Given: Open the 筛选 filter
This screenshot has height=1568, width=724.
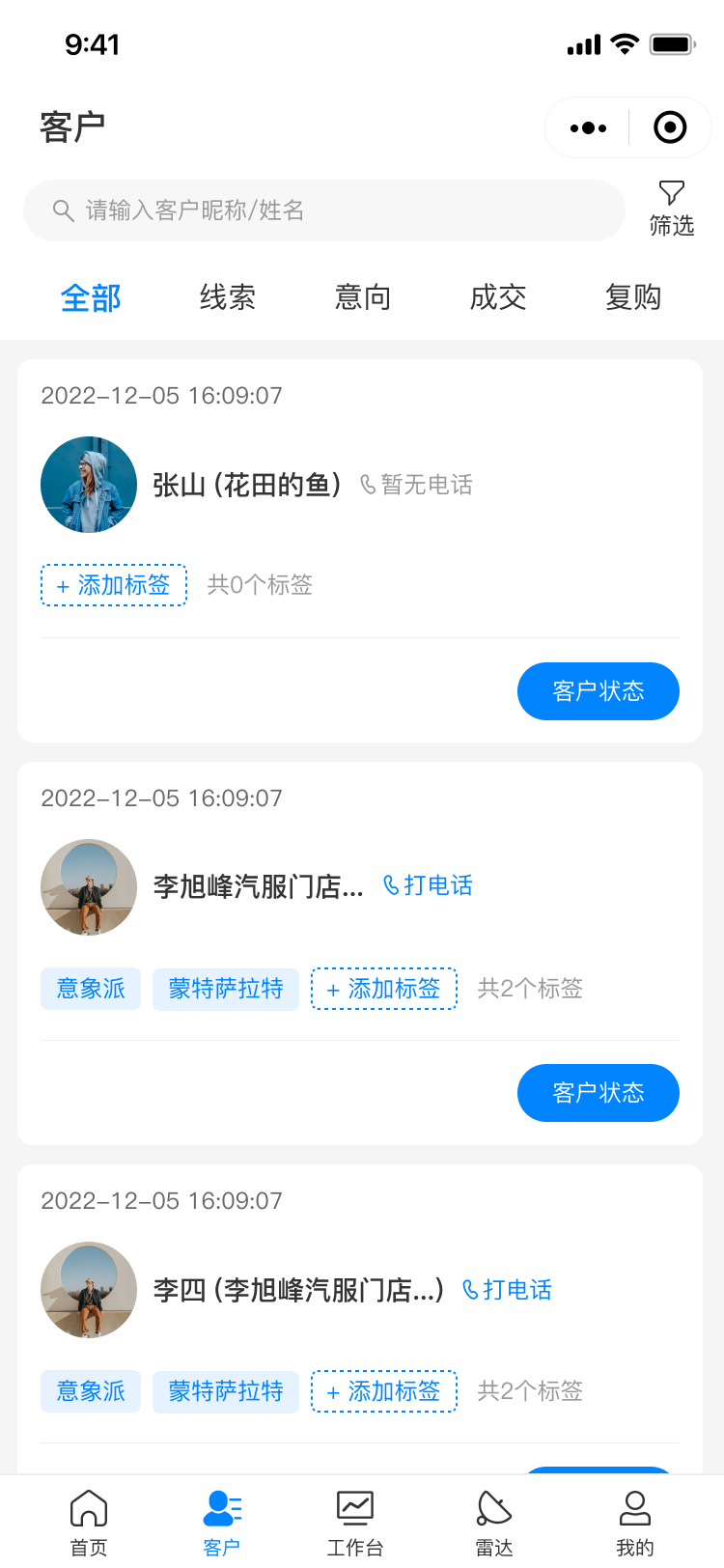Looking at the screenshot, I should pos(671,209).
